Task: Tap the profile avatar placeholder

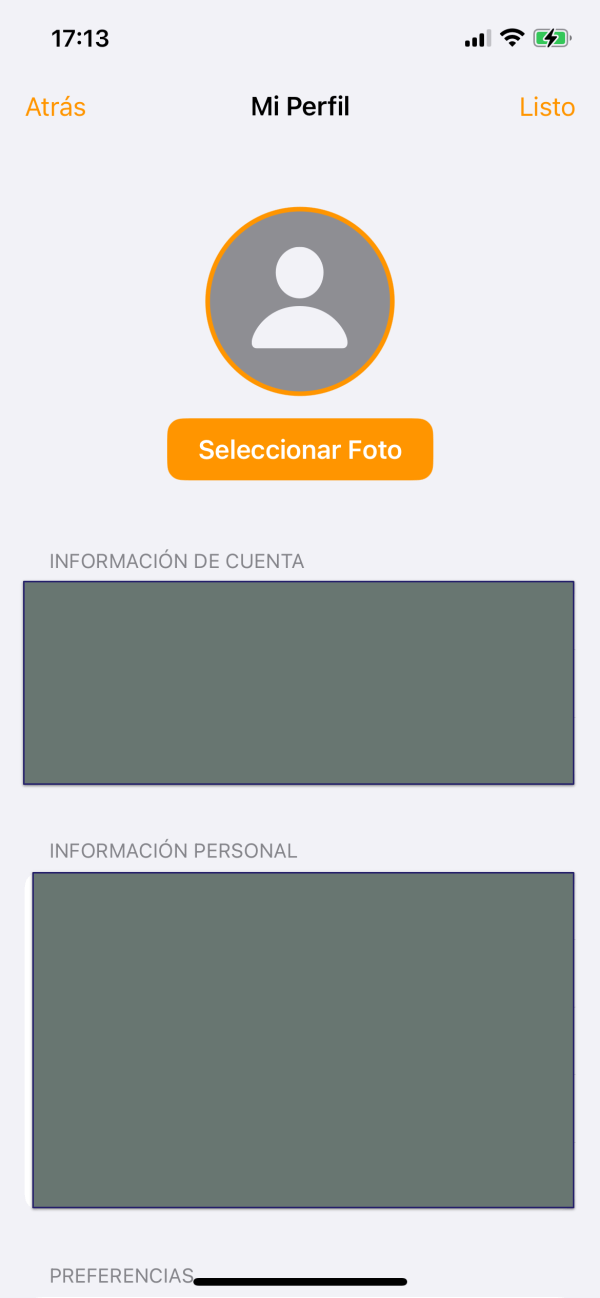Action: tap(300, 301)
